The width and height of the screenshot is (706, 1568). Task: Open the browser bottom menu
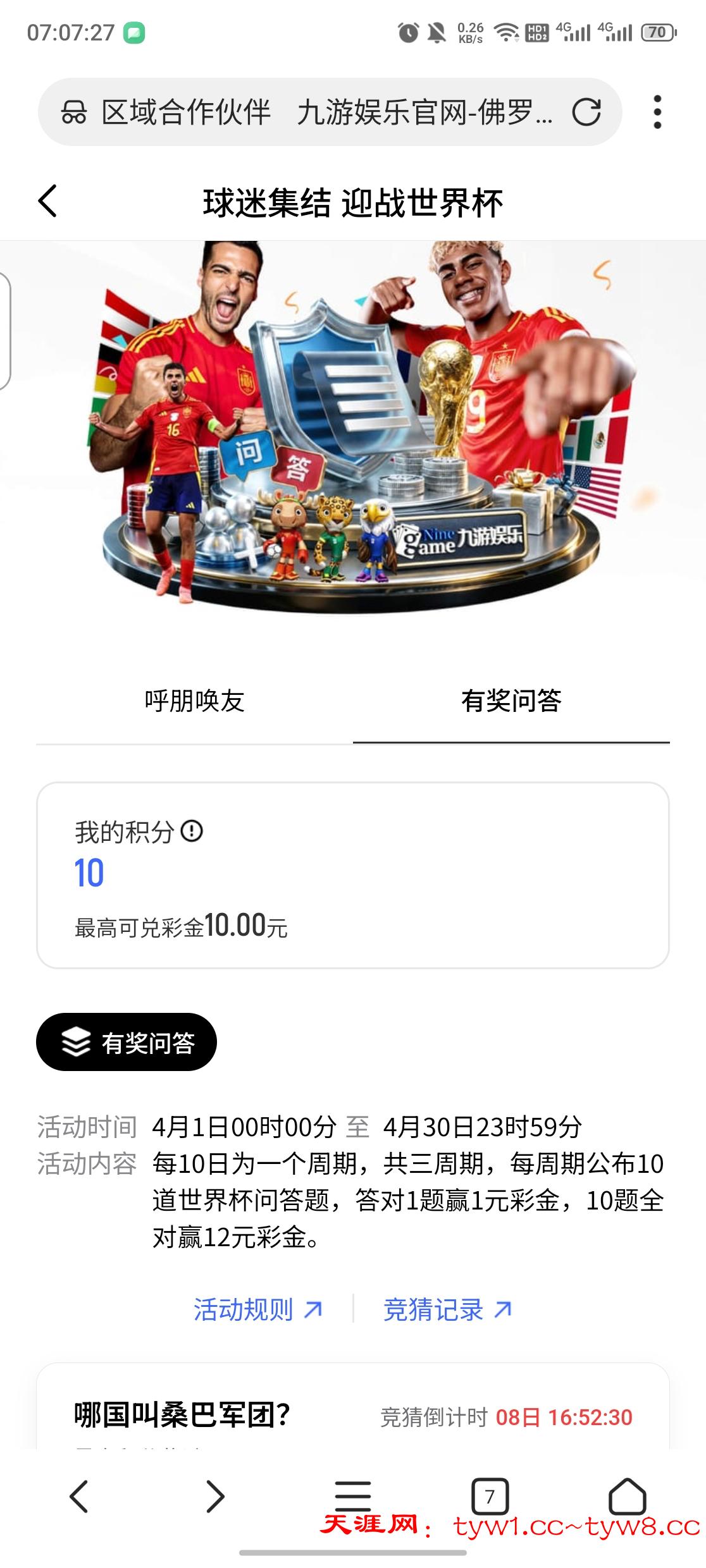click(352, 1497)
